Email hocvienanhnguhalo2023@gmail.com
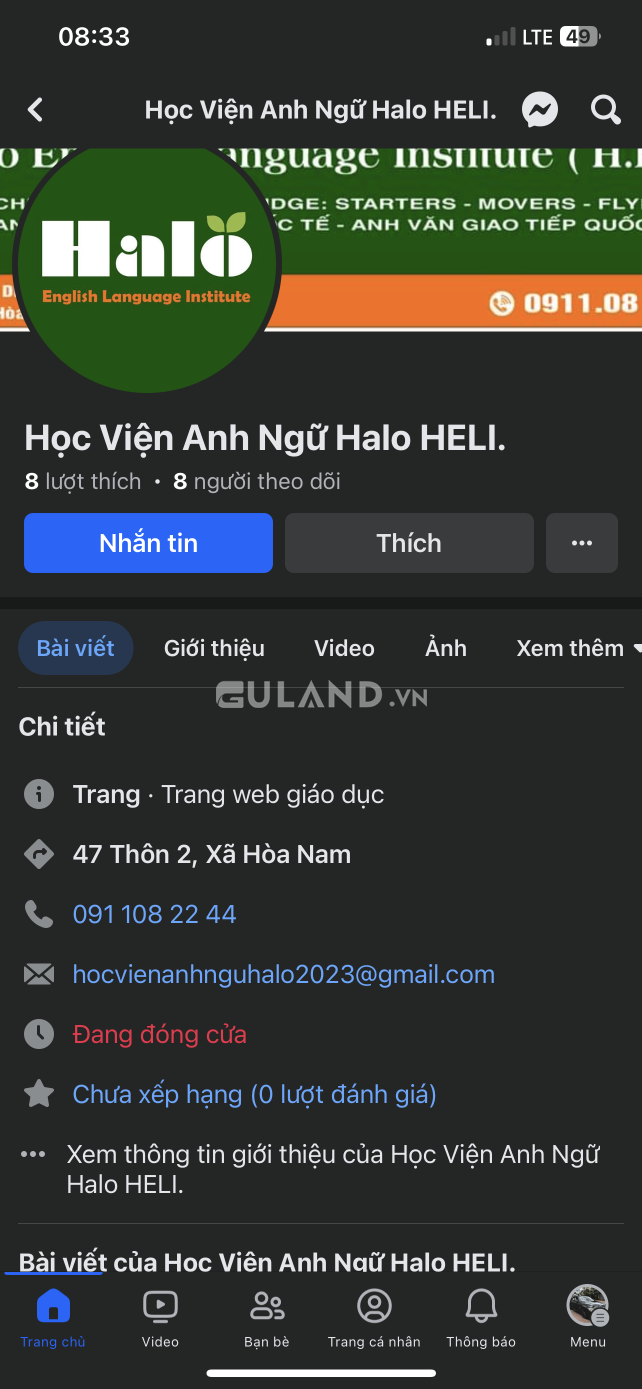This screenshot has width=642, height=1389. click(x=284, y=974)
